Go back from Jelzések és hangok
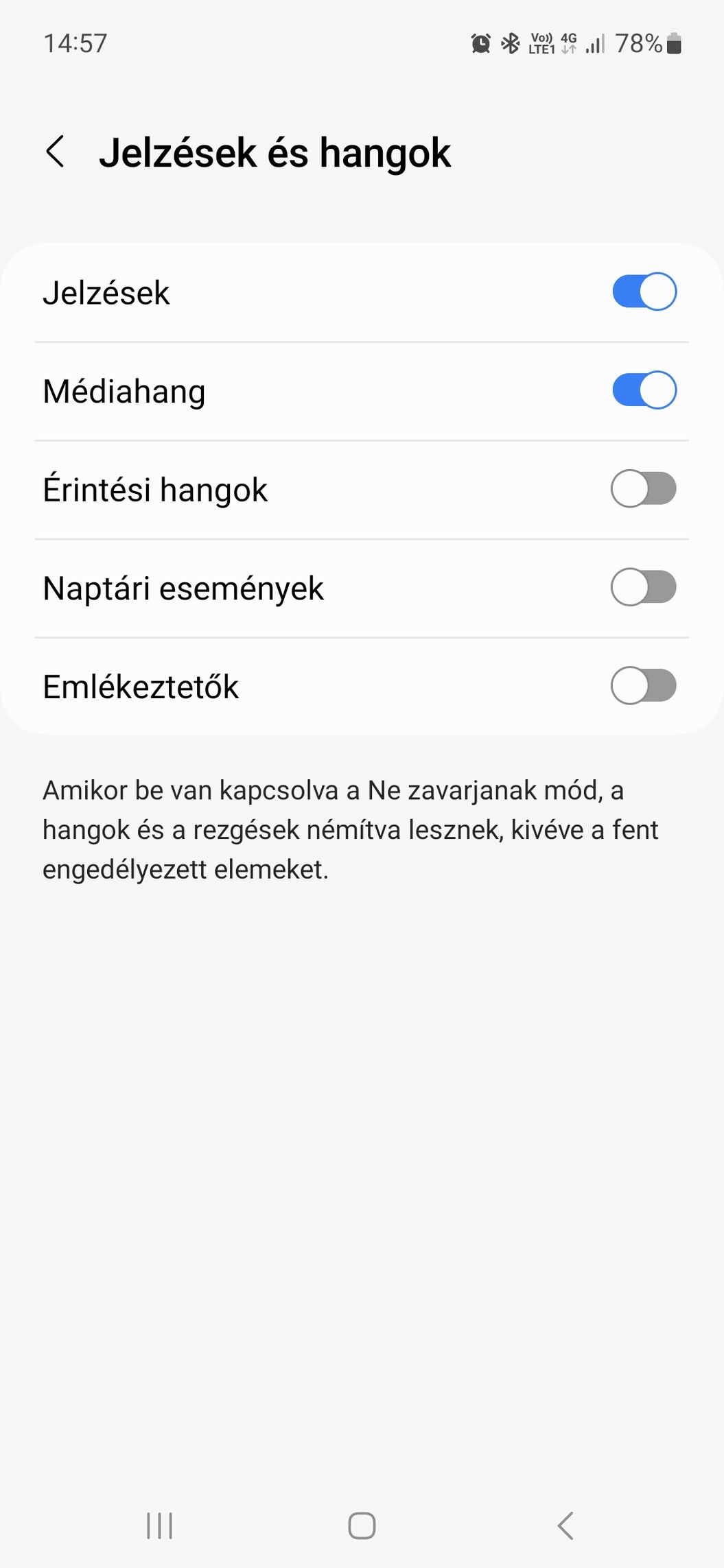724x1568 pixels. 56,152
